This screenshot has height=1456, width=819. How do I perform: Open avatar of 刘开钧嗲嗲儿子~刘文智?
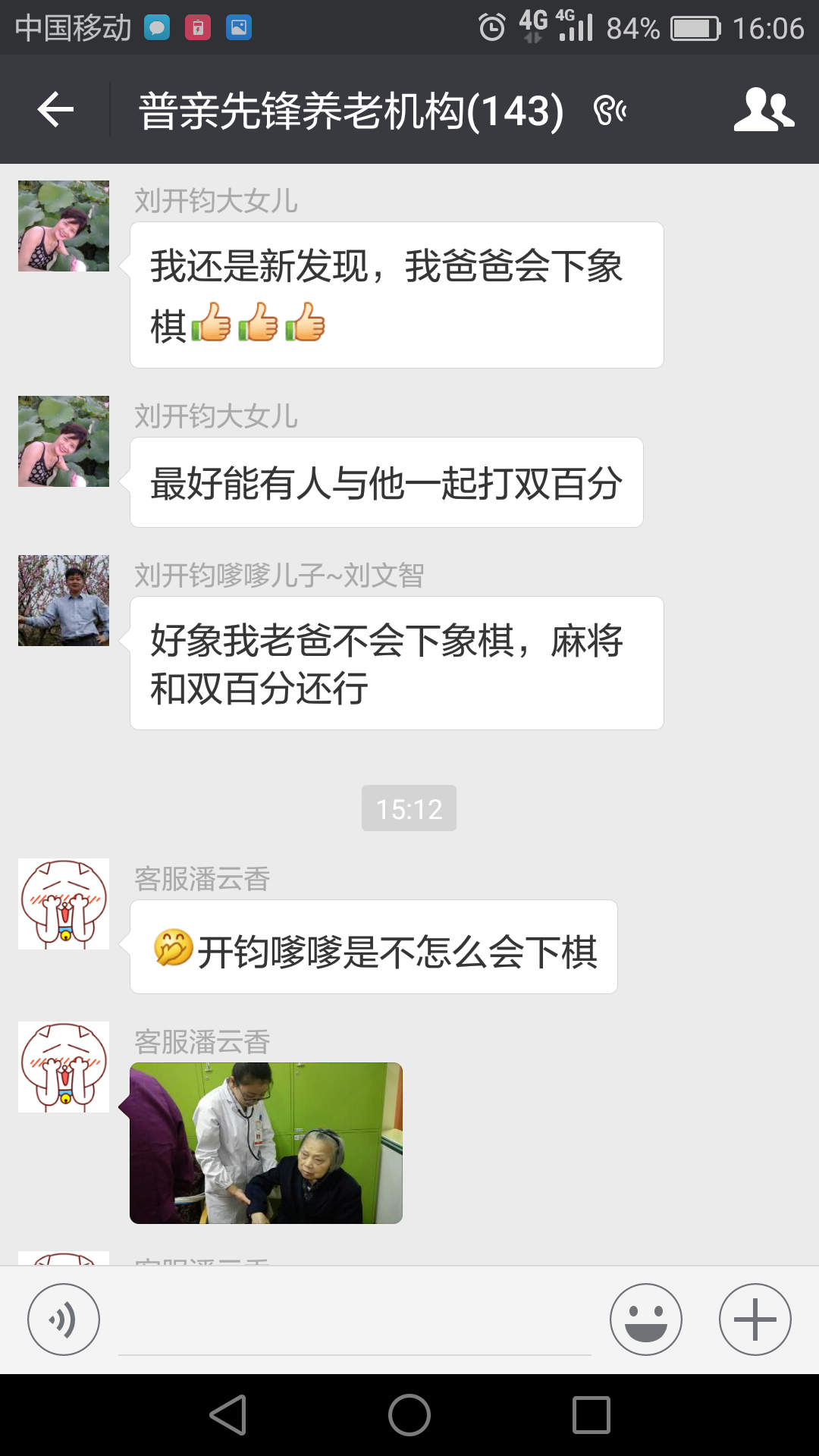tap(64, 601)
